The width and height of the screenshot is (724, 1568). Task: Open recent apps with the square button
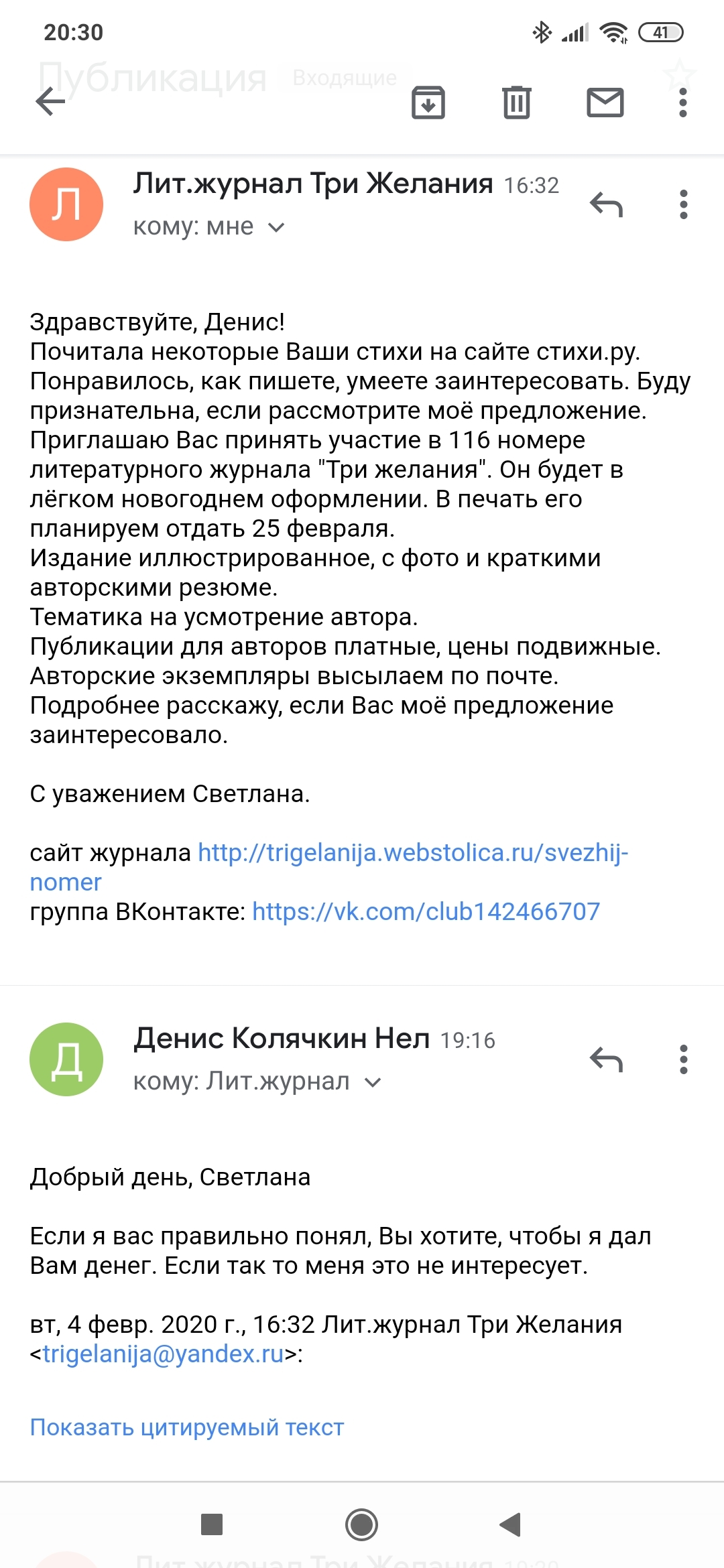(212, 1524)
